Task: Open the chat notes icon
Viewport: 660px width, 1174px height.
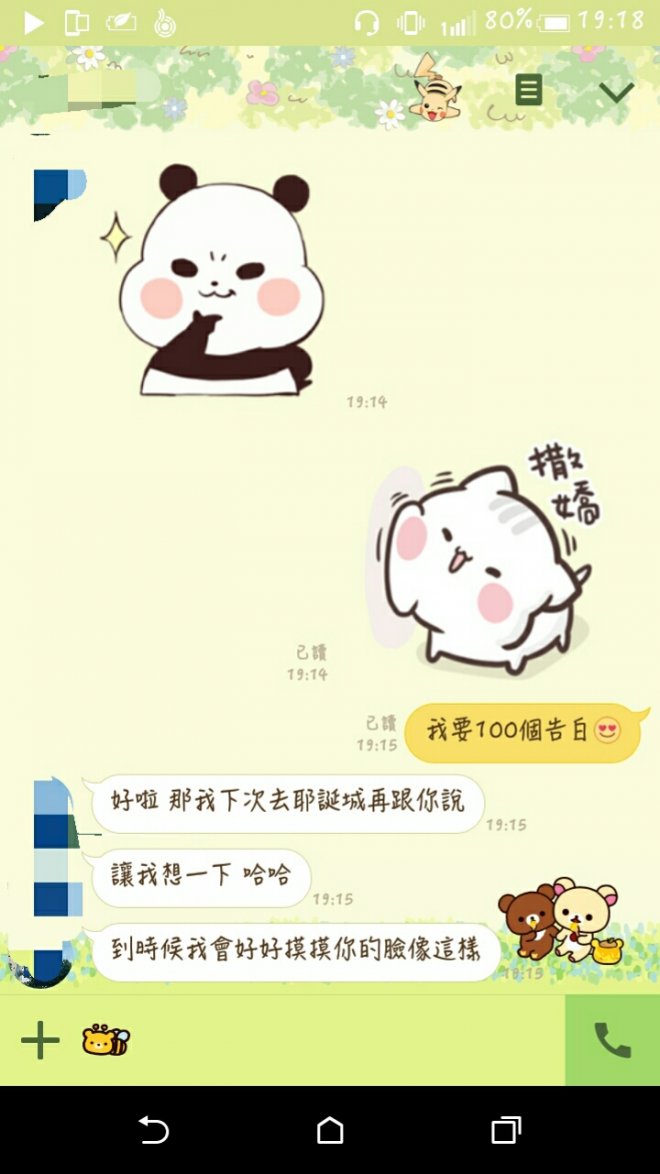Action: coord(528,91)
